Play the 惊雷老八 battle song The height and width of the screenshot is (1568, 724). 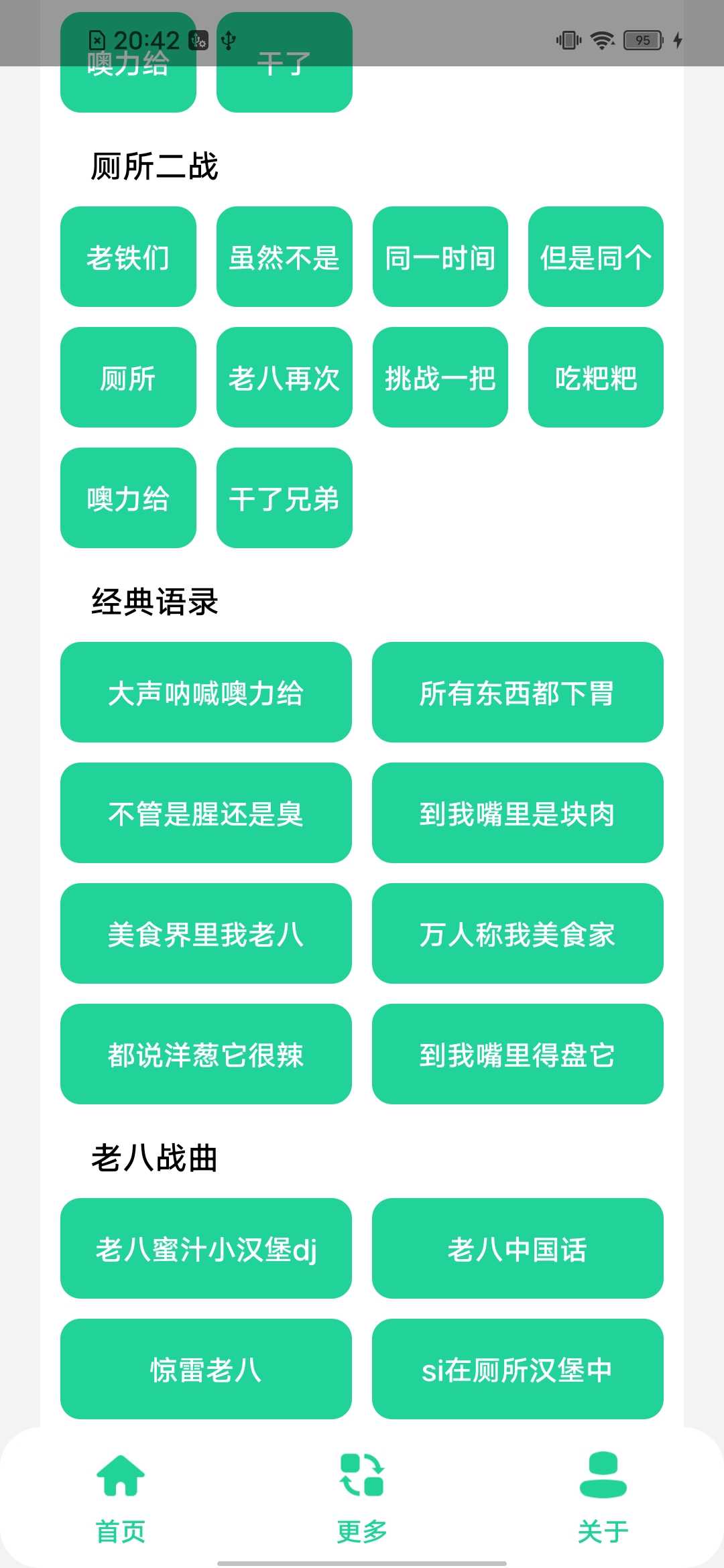pos(206,1370)
